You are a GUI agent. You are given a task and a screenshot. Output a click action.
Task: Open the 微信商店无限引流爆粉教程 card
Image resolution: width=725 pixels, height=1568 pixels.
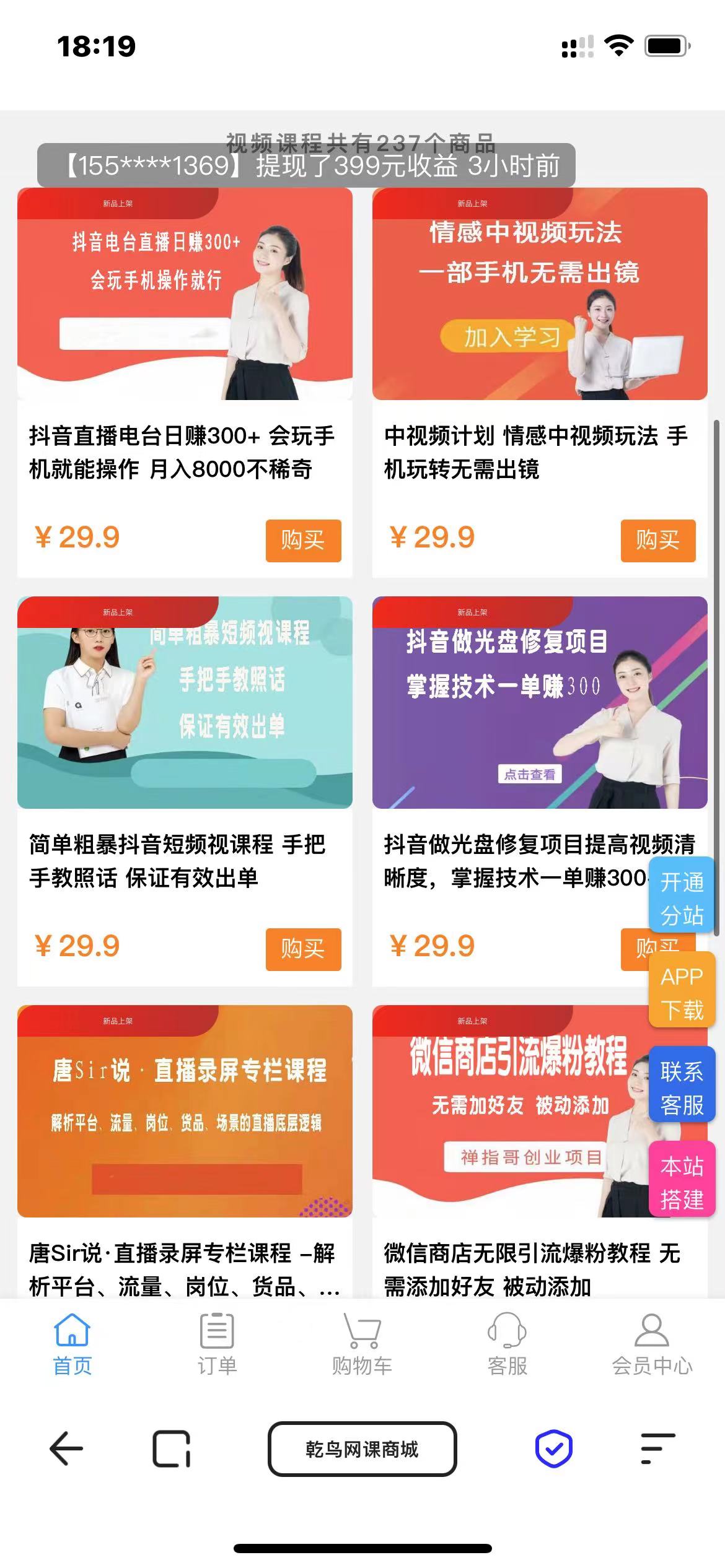[508, 1112]
